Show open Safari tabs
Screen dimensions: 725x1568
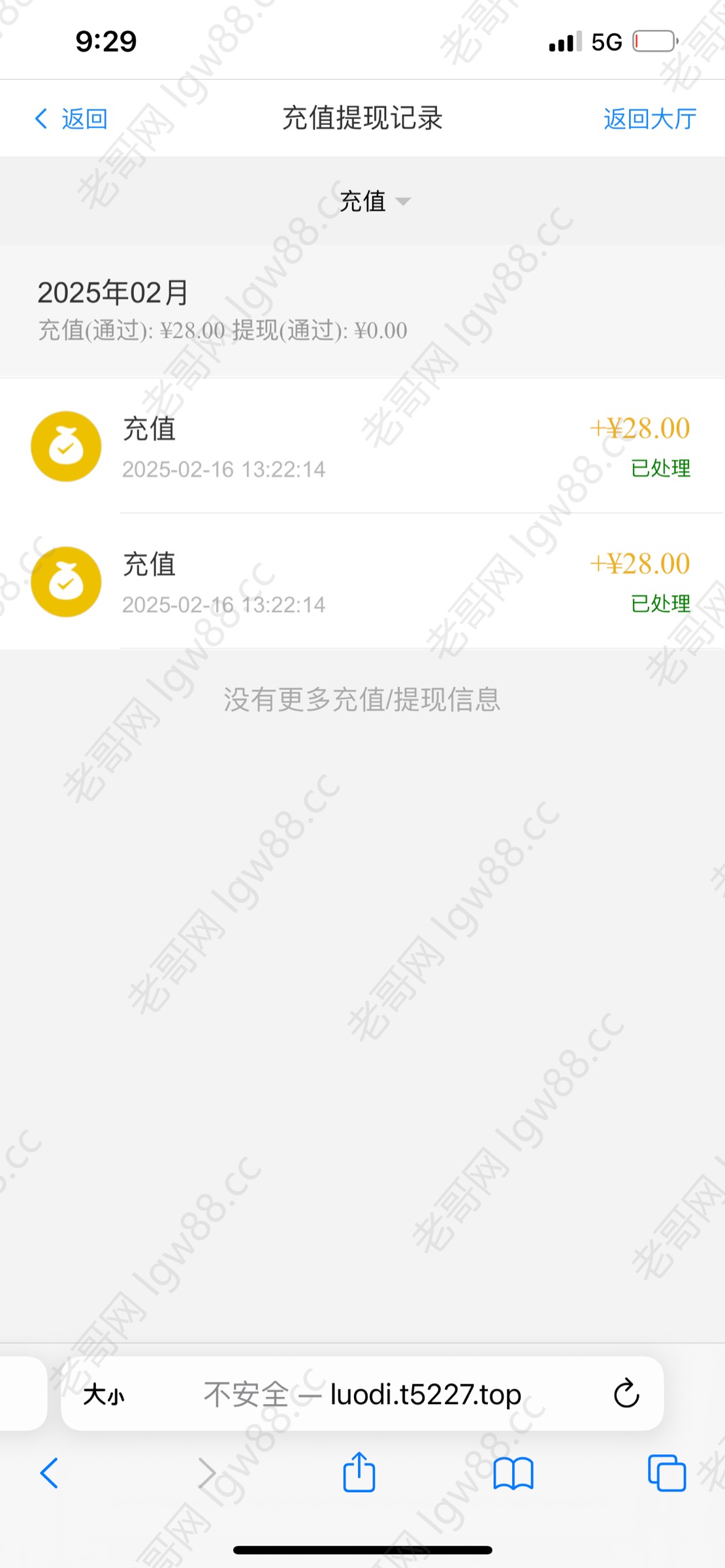tap(666, 1473)
